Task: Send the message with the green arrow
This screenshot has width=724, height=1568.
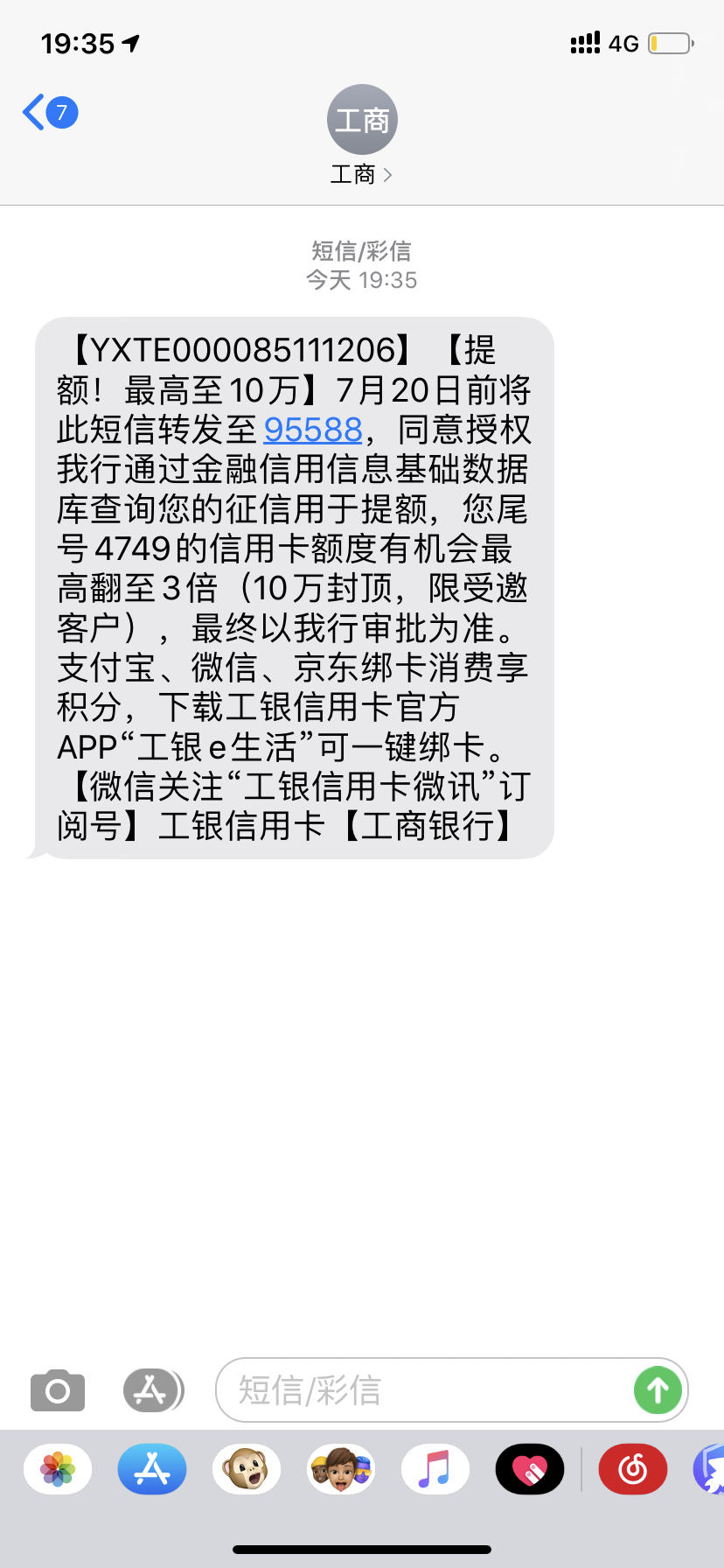Action: pyautogui.click(x=658, y=1390)
